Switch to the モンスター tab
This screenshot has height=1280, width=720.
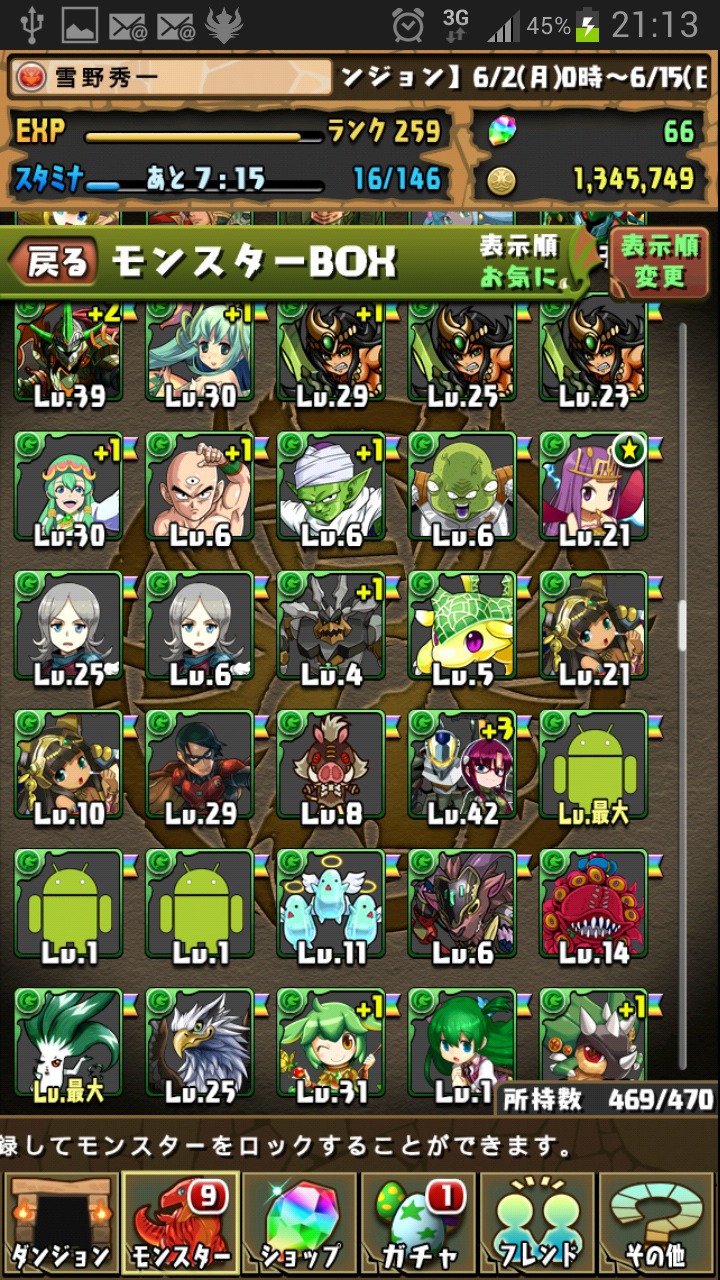coord(180,1223)
